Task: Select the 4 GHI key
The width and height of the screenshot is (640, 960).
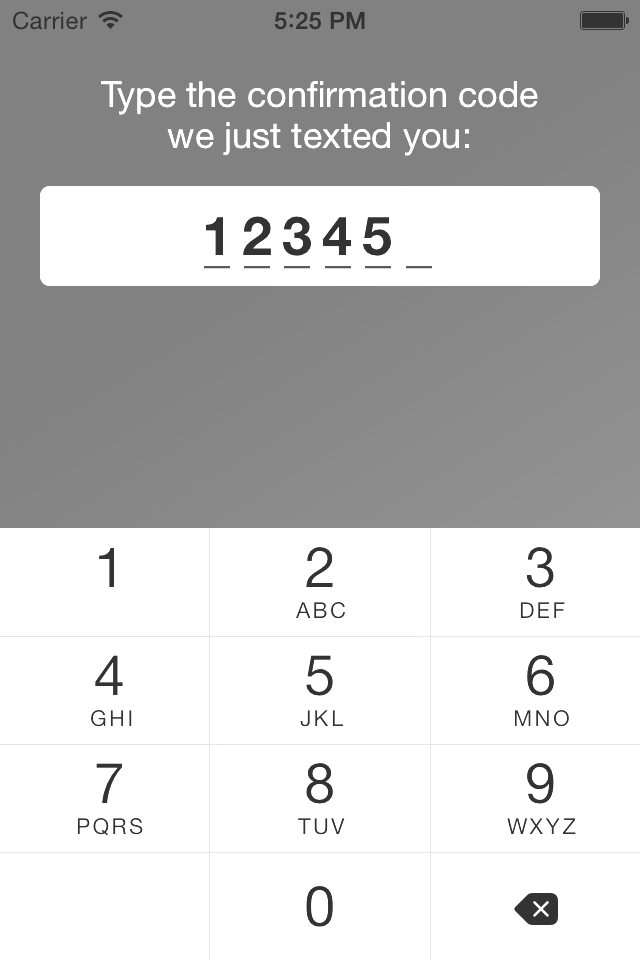Action: click(105, 690)
